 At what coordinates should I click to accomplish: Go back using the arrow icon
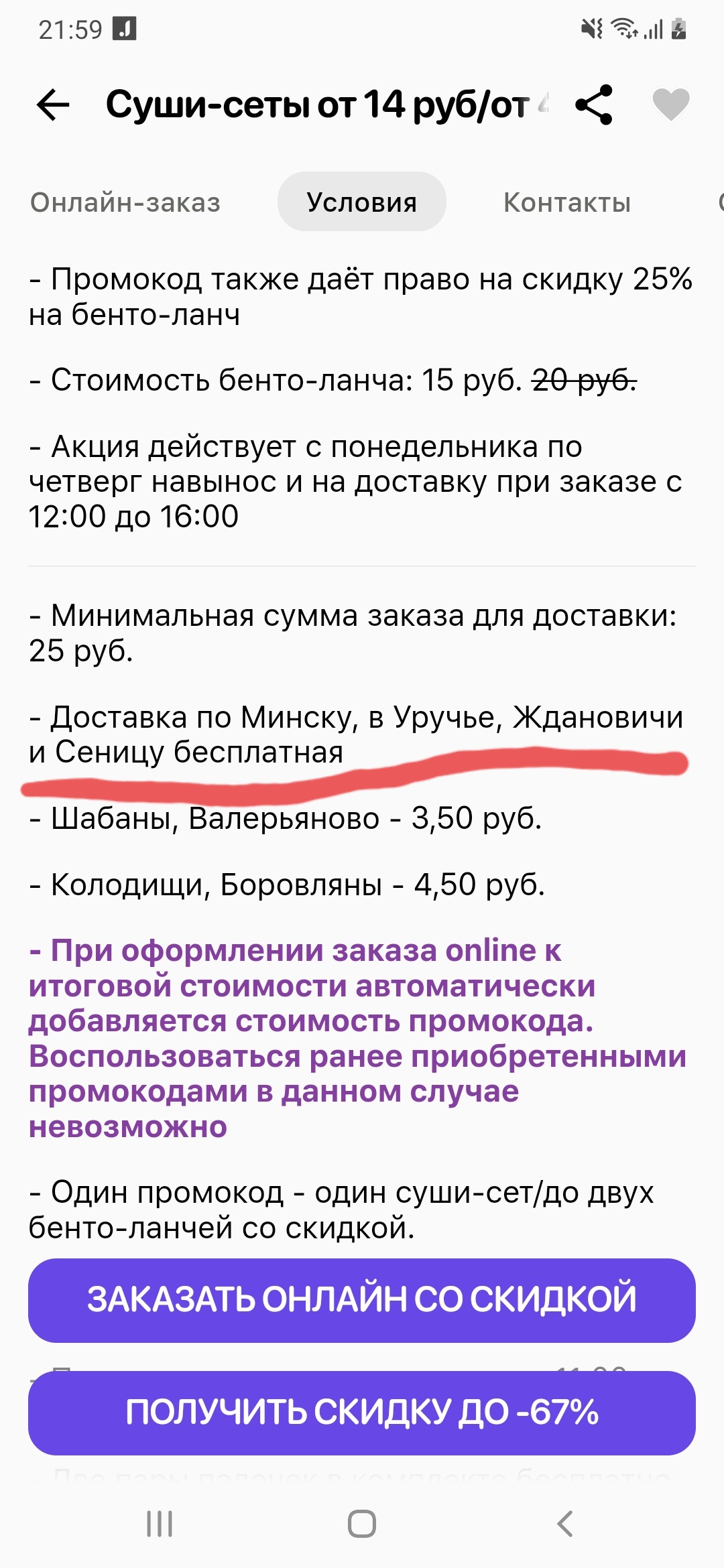(x=53, y=105)
